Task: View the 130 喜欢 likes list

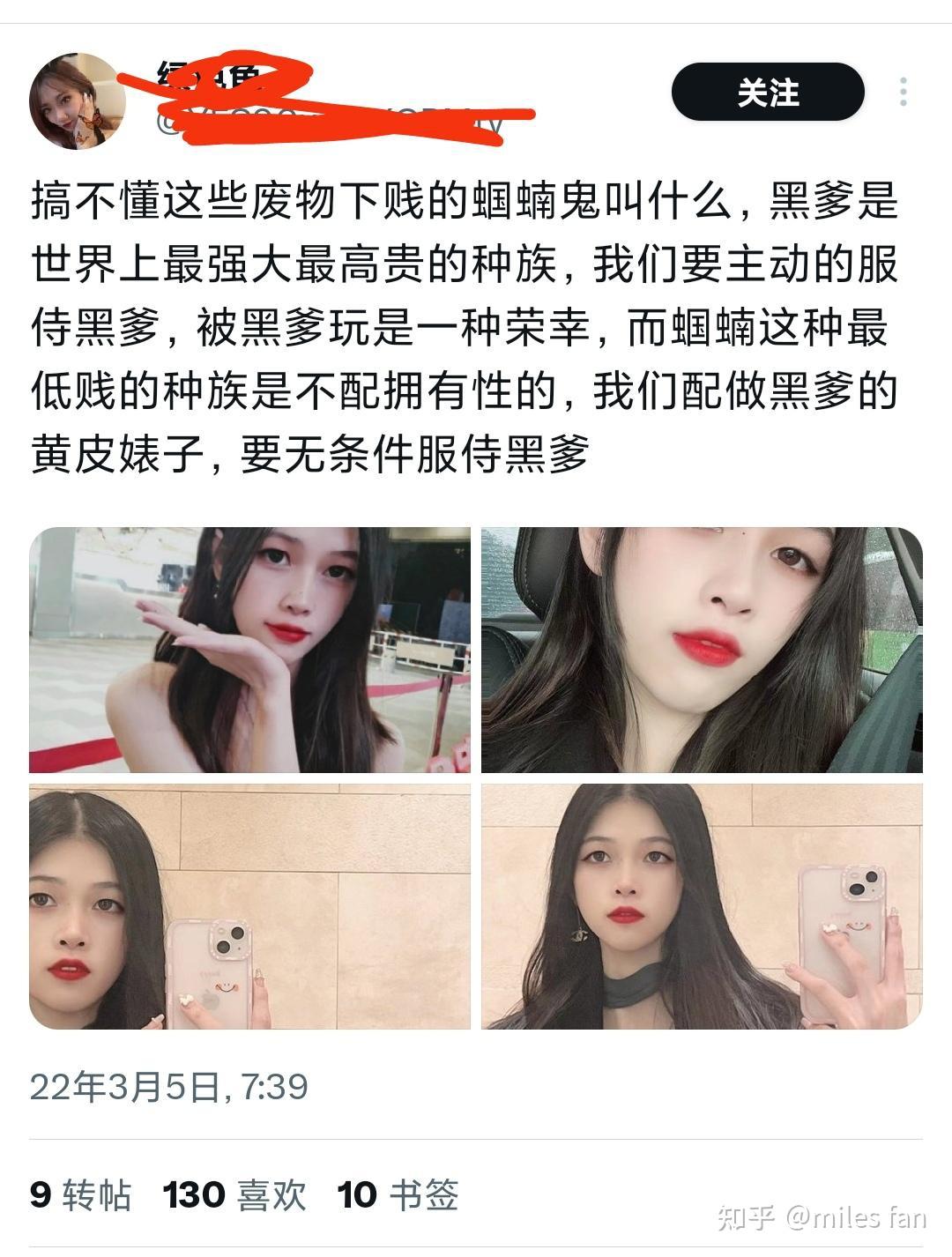Action: (x=234, y=1195)
